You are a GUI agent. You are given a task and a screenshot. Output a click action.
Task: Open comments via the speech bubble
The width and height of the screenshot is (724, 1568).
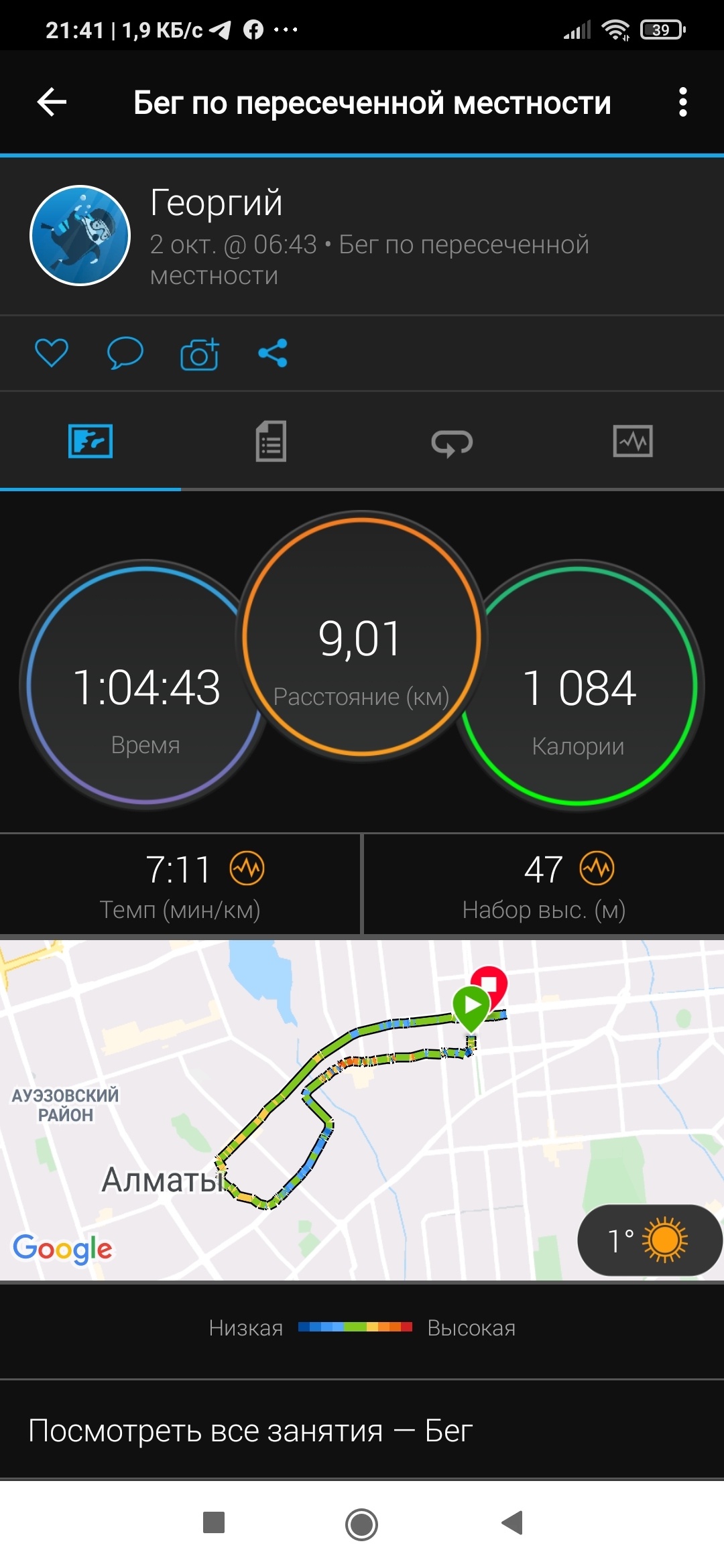125,353
